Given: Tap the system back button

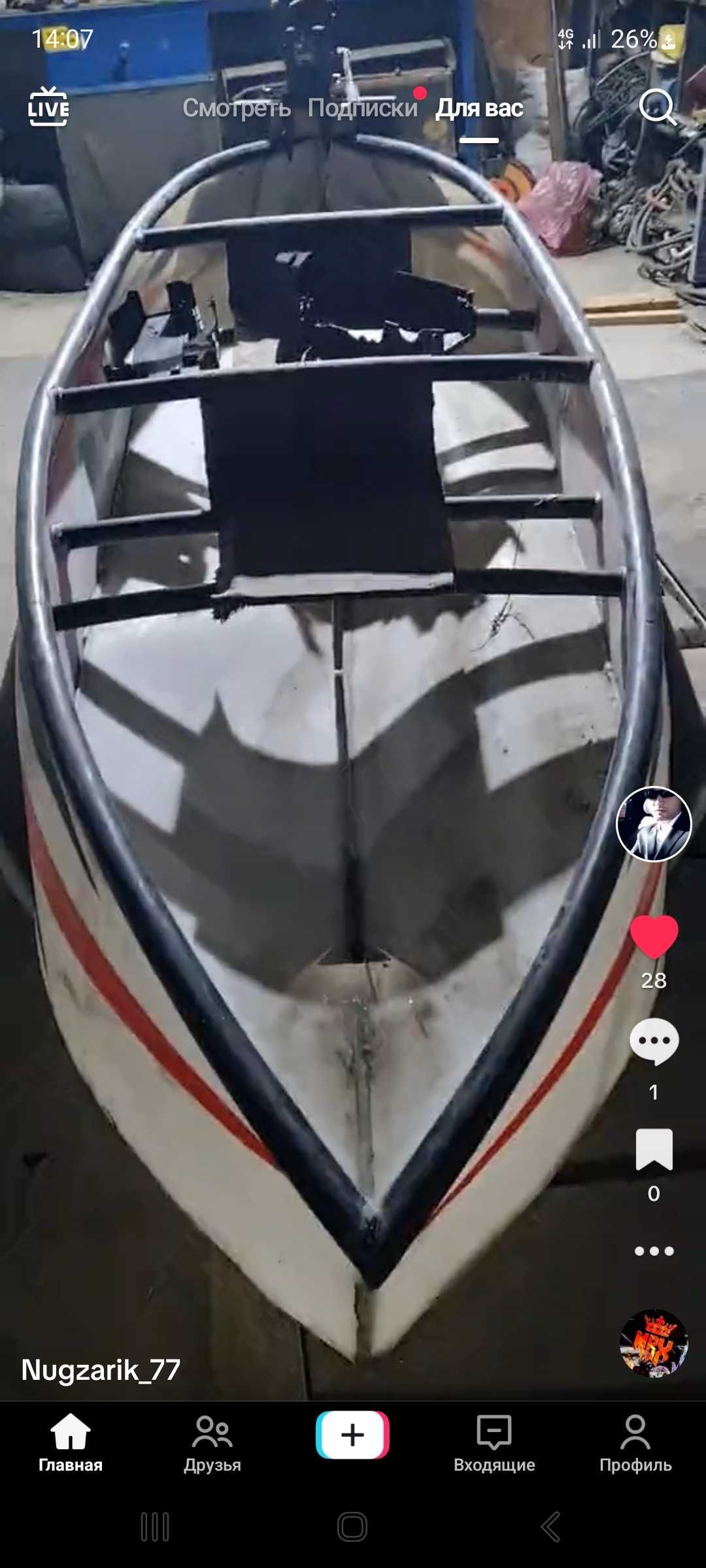Looking at the screenshot, I should pyautogui.click(x=550, y=1527).
